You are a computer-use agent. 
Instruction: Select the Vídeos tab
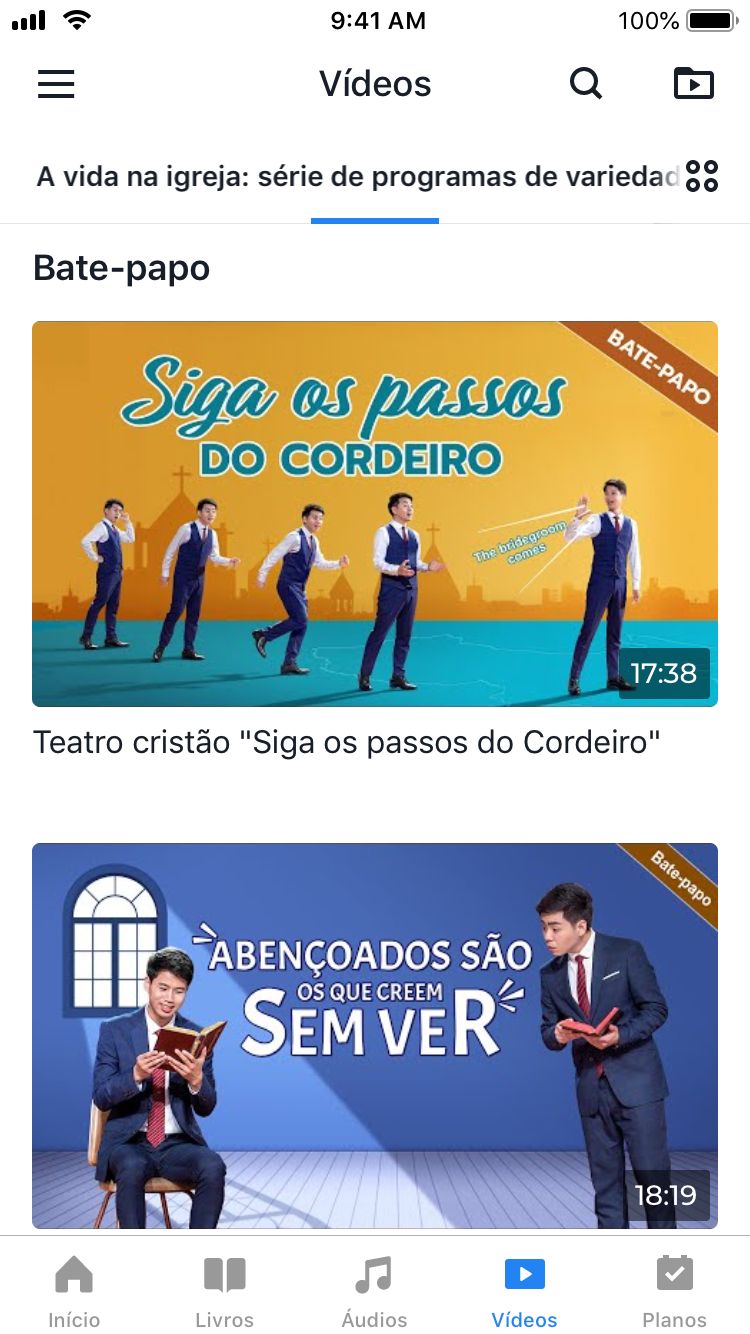point(524,1290)
